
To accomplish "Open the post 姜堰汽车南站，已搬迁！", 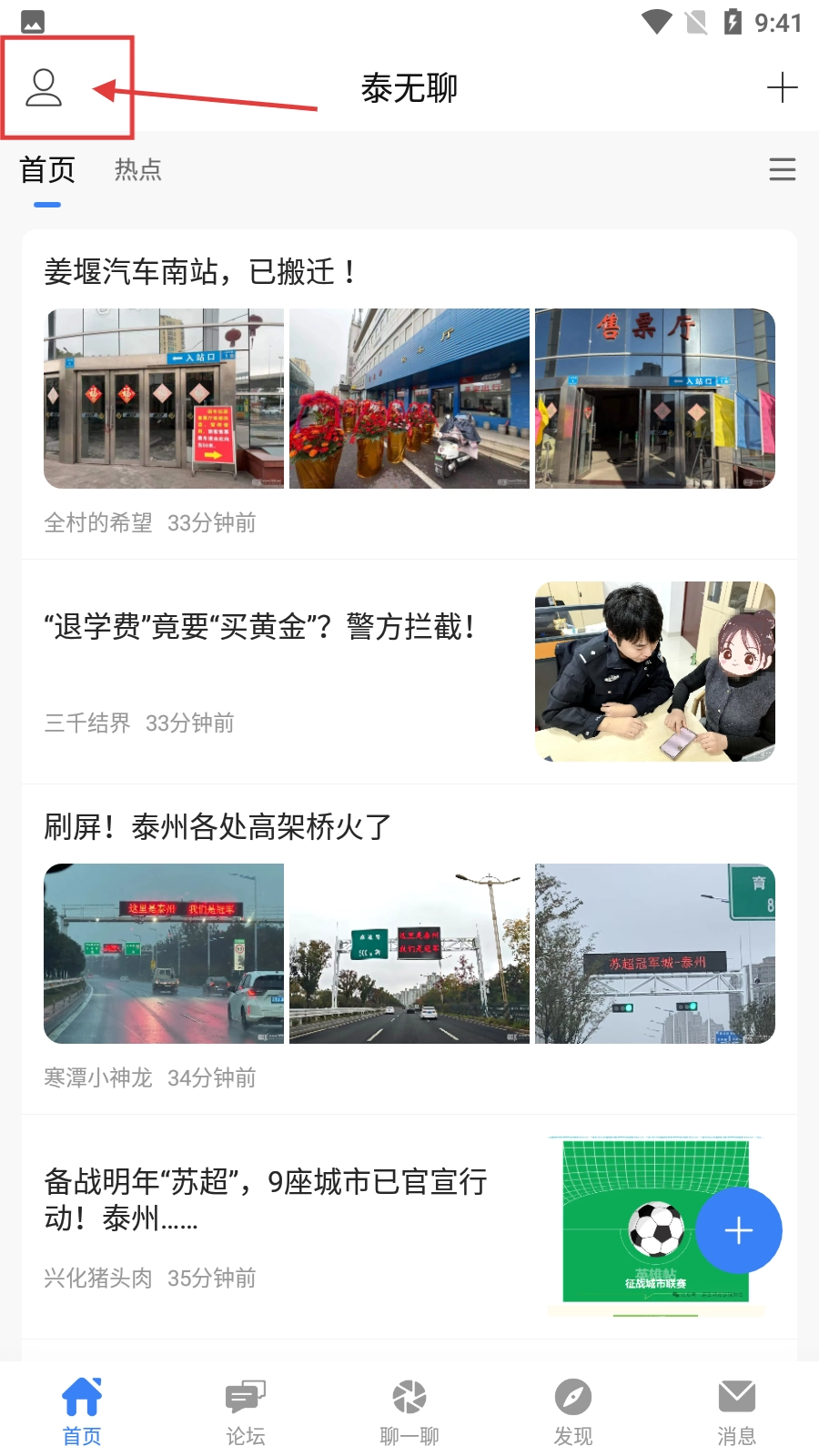I will [x=200, y=272].
